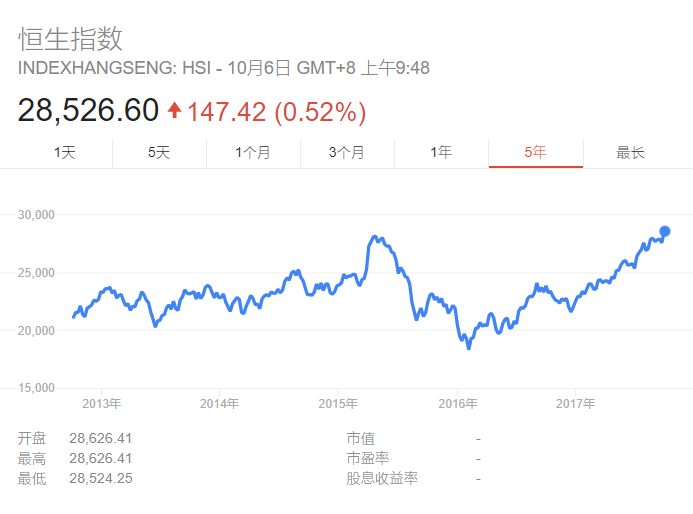Screen dimensions: 693x514
Task: Select the 5天 time range
Action: tap(159, 153)
